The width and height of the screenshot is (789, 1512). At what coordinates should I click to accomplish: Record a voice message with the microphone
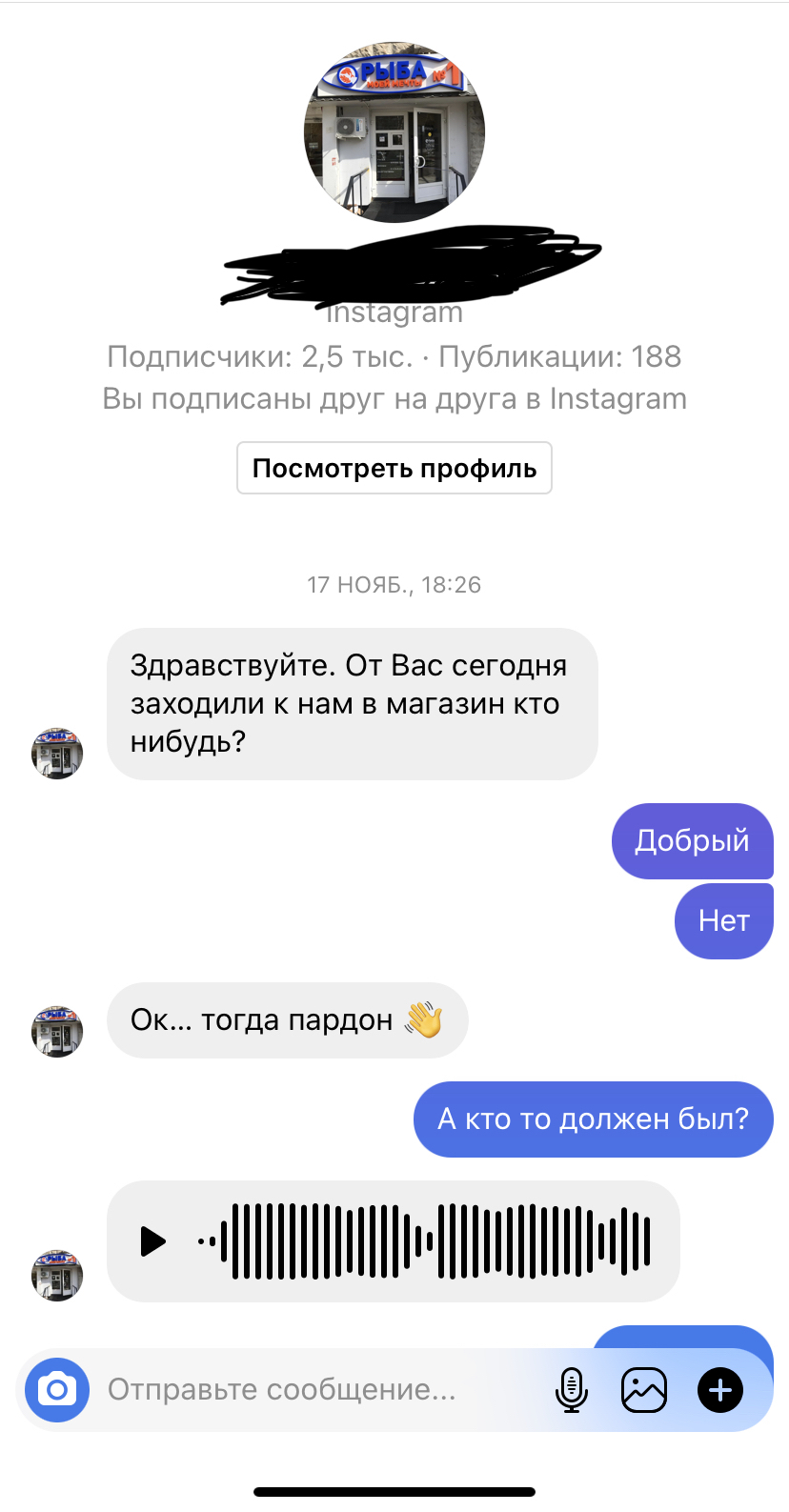(x=571, y=1389)
